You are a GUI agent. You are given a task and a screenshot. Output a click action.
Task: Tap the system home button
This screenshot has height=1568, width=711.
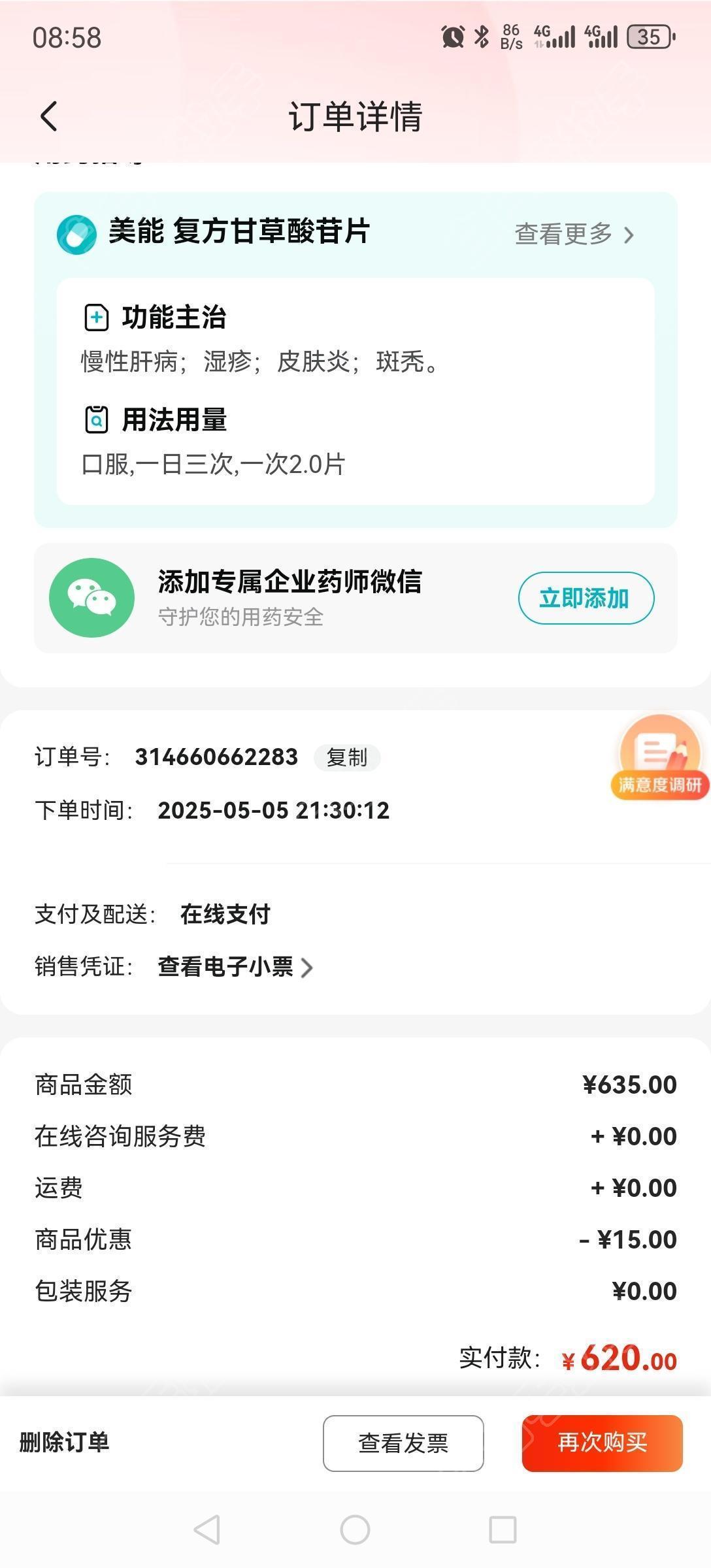click(x=355, y=1529)
